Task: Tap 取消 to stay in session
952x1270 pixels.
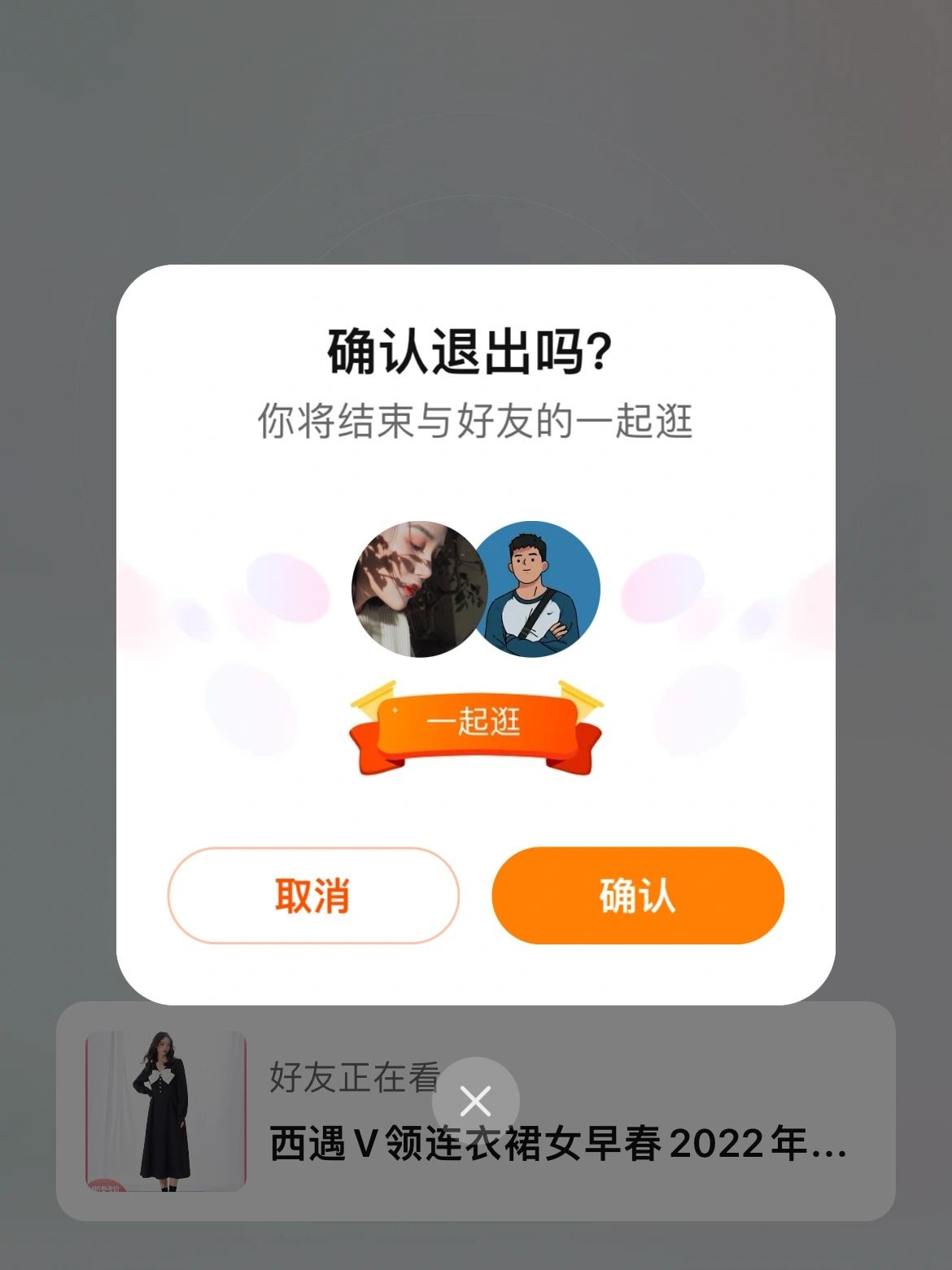Action: 313,896
